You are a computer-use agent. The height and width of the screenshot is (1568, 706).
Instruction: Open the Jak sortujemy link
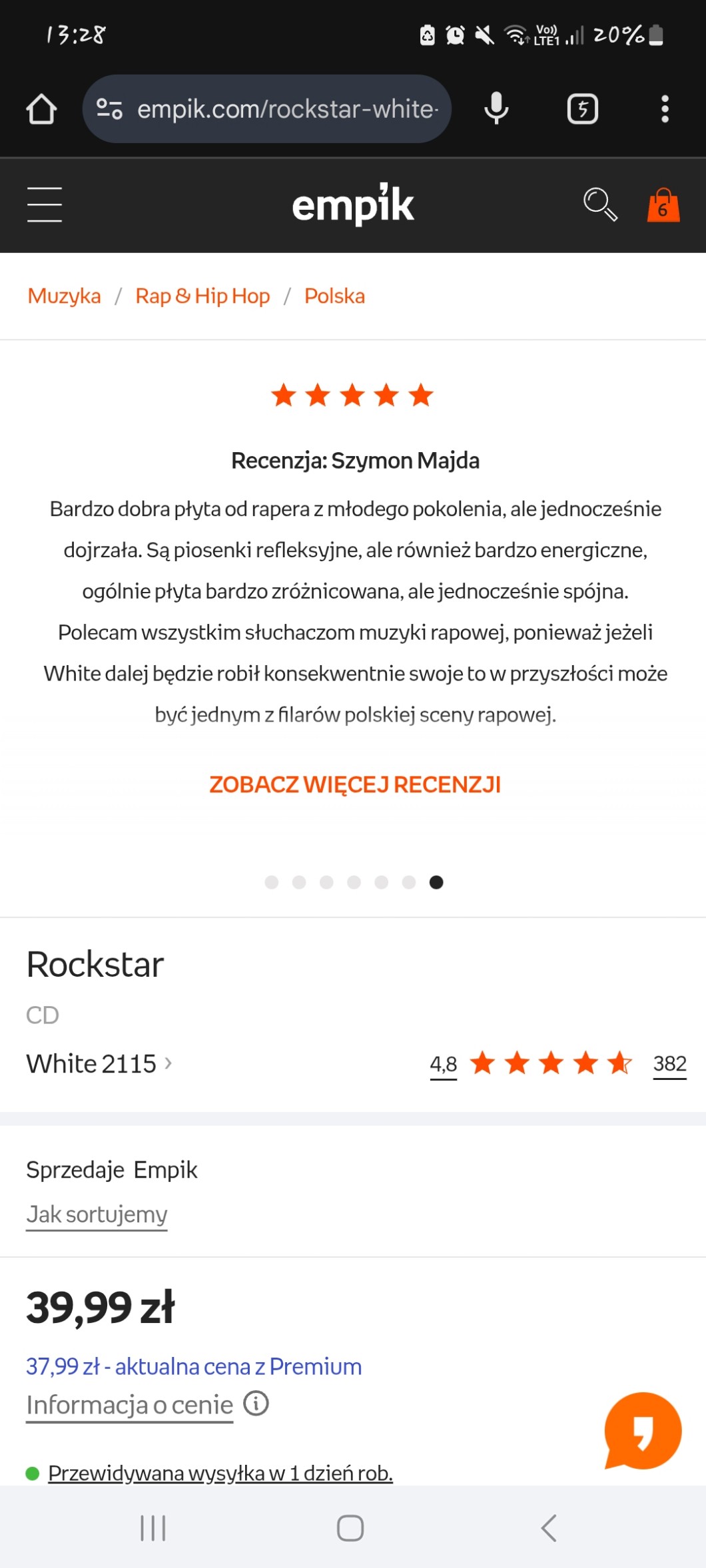tap(97, 1214)
